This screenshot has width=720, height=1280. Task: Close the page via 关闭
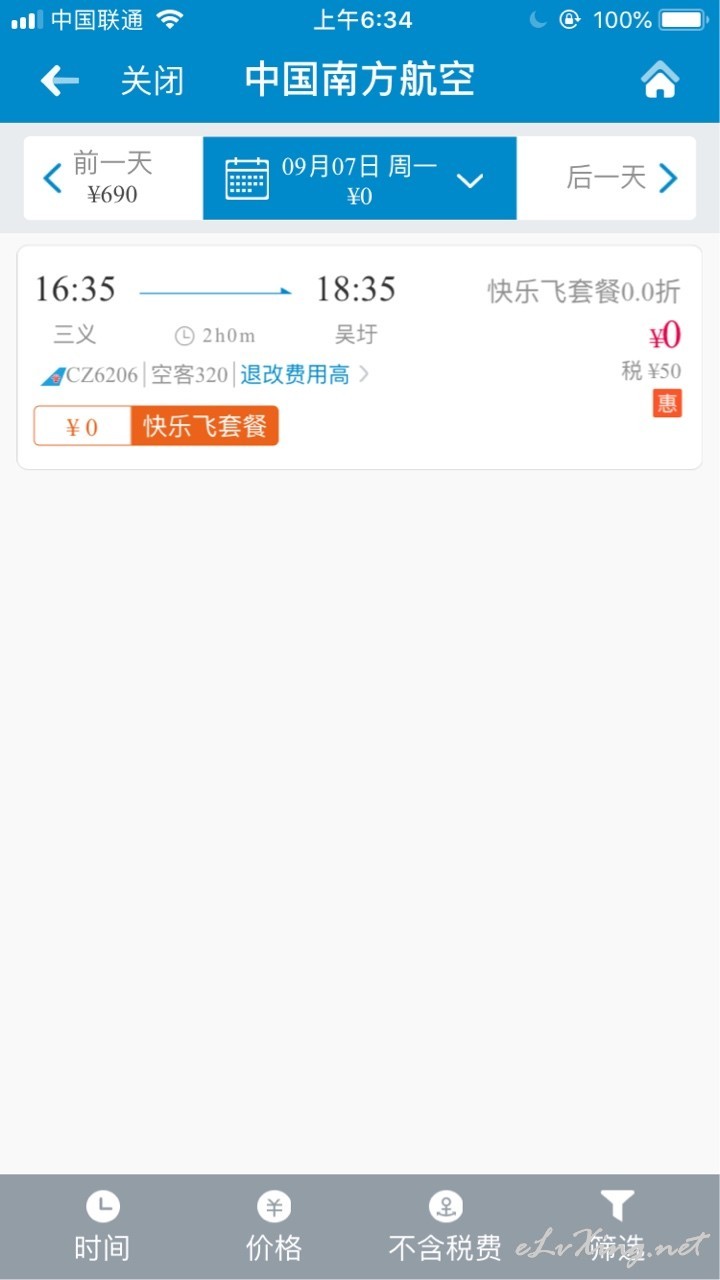click(x=152, y=81)
